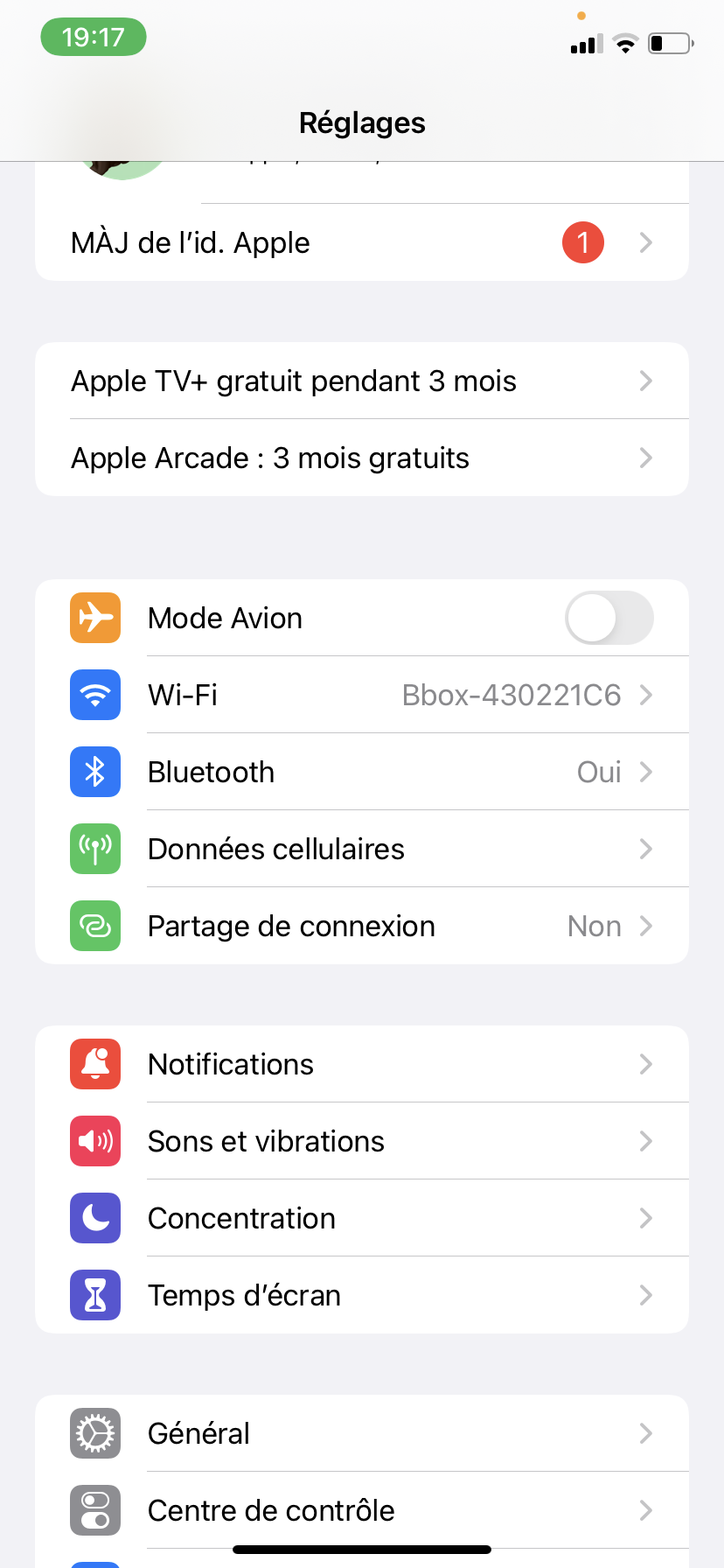Open Partage de connexion settings

(362, 926)
